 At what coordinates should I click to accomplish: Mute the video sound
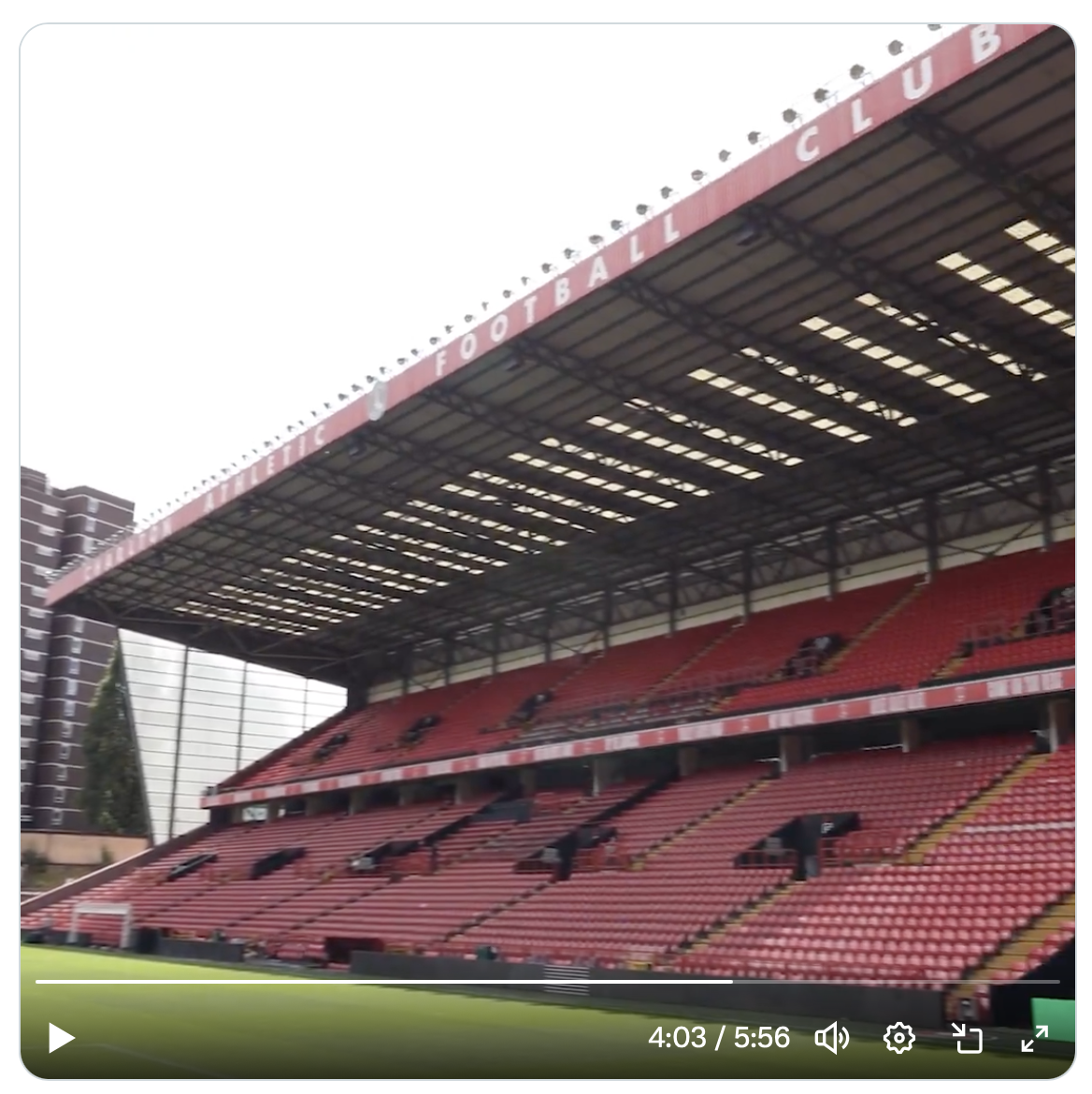(x=831, y=1038)
